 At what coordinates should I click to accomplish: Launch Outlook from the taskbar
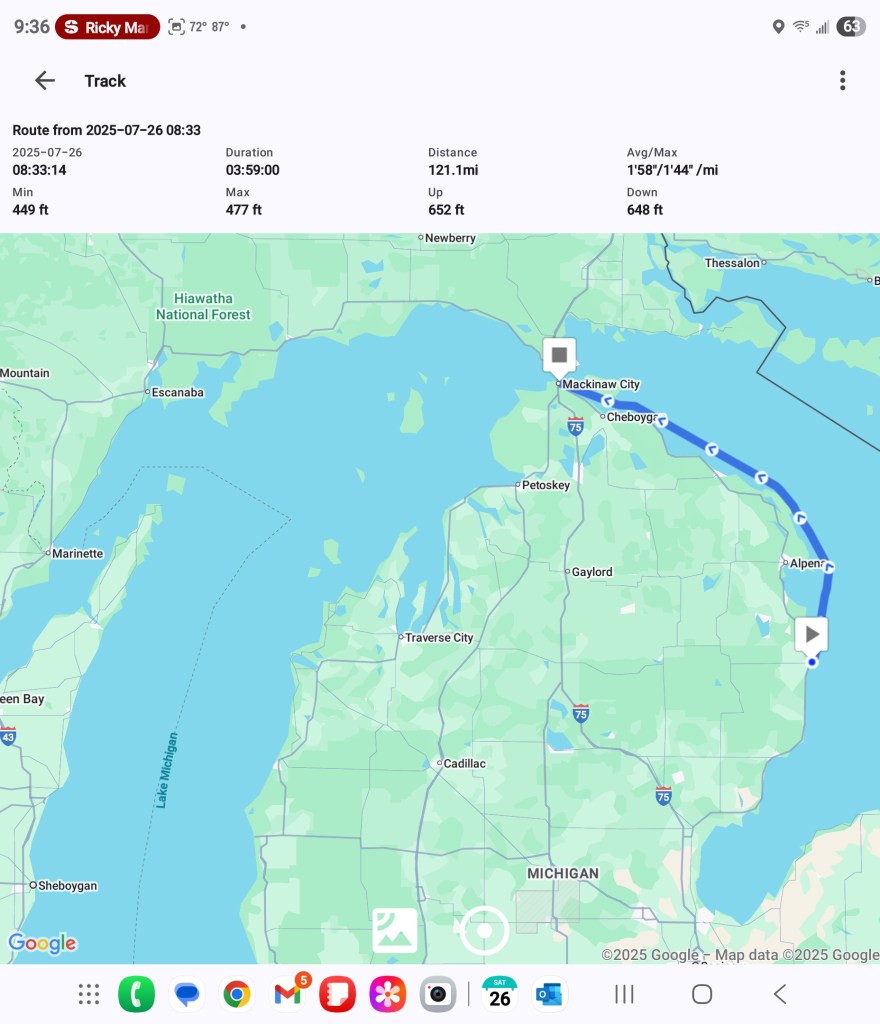tap(549, 994)
